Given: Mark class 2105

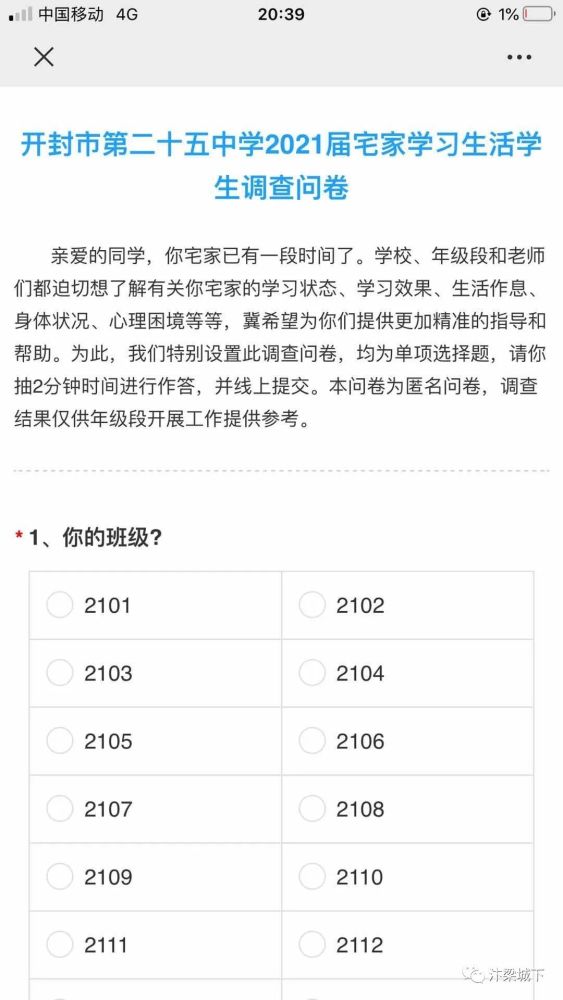Looking at the screenshot, I should coord(155,741).
